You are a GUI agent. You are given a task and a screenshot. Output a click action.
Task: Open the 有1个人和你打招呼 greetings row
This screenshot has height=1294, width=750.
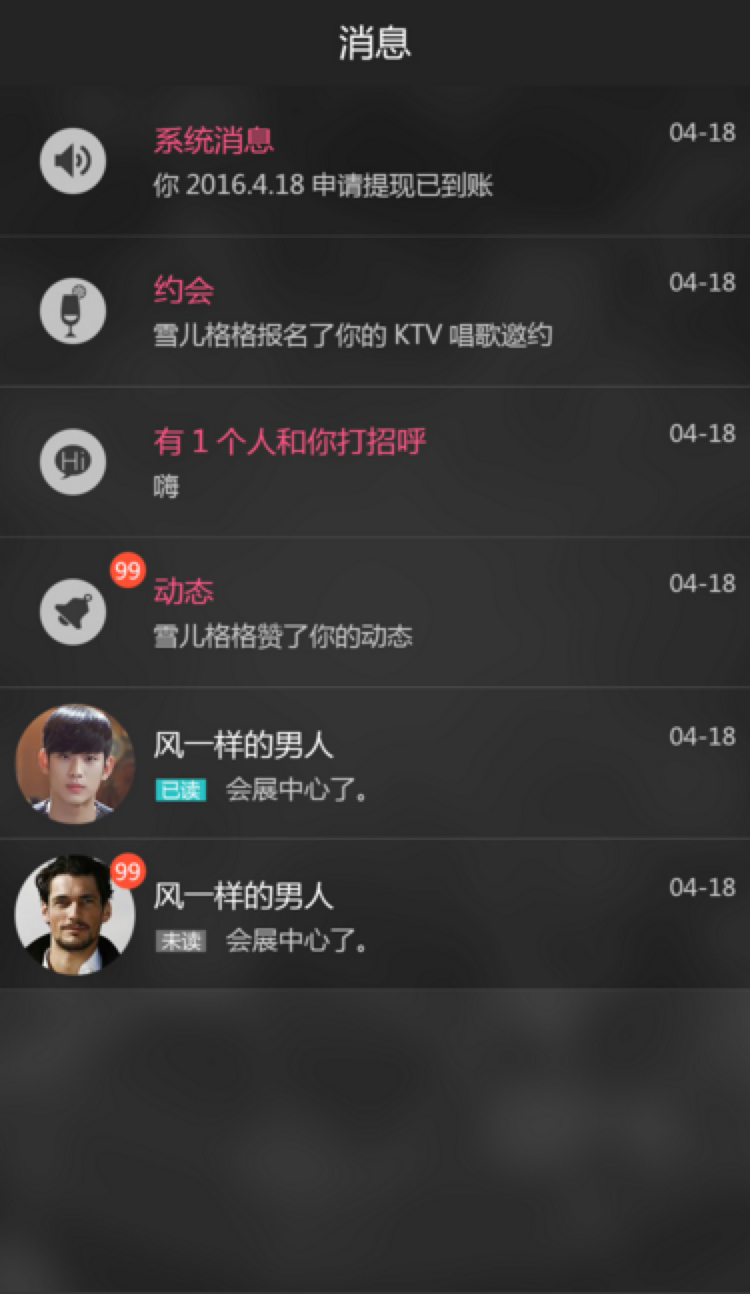[375, 462]
